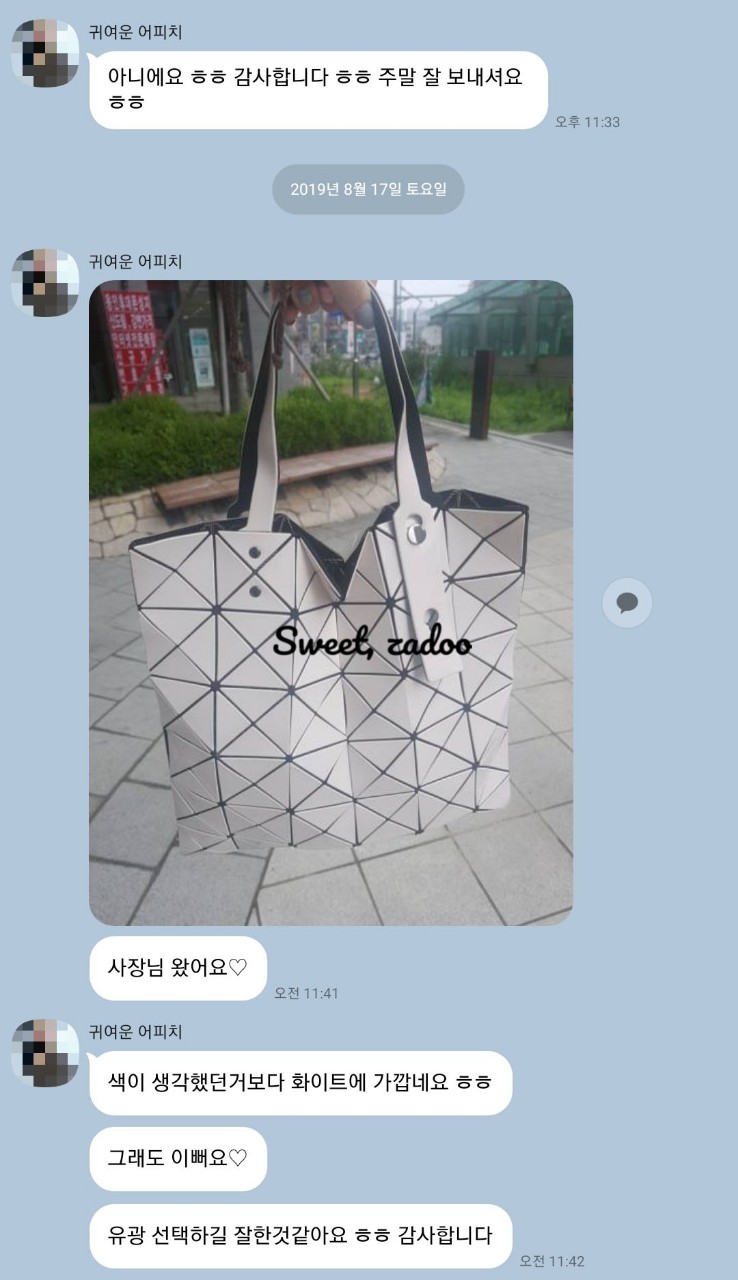Open sender's profile picture beside the 주말 잘 보내셔요 message

[x=45, y=53]
